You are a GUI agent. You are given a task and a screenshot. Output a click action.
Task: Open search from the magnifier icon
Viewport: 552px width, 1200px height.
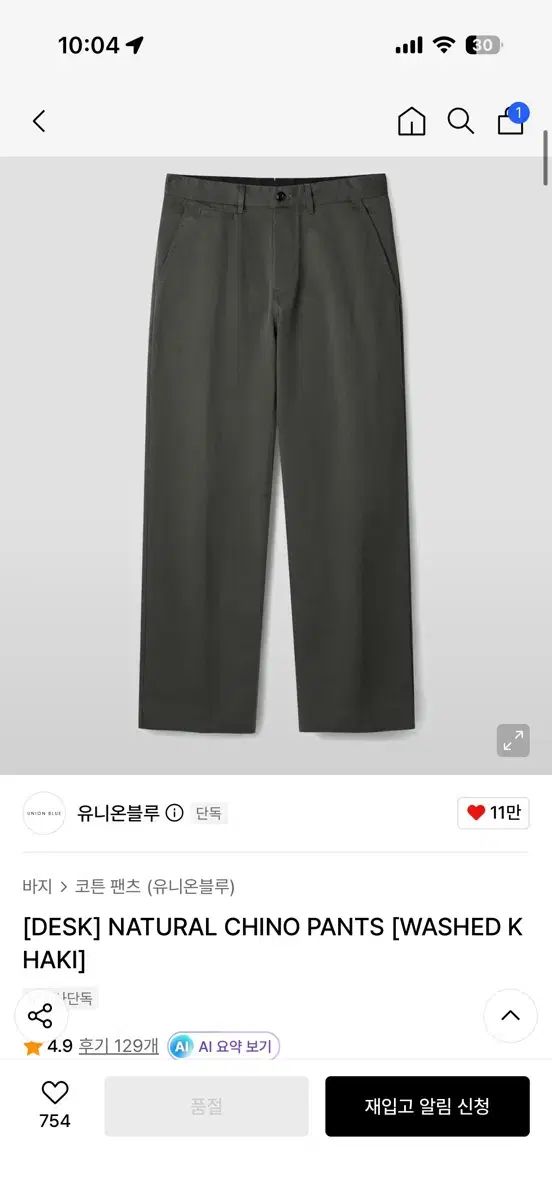click(460, 122)
